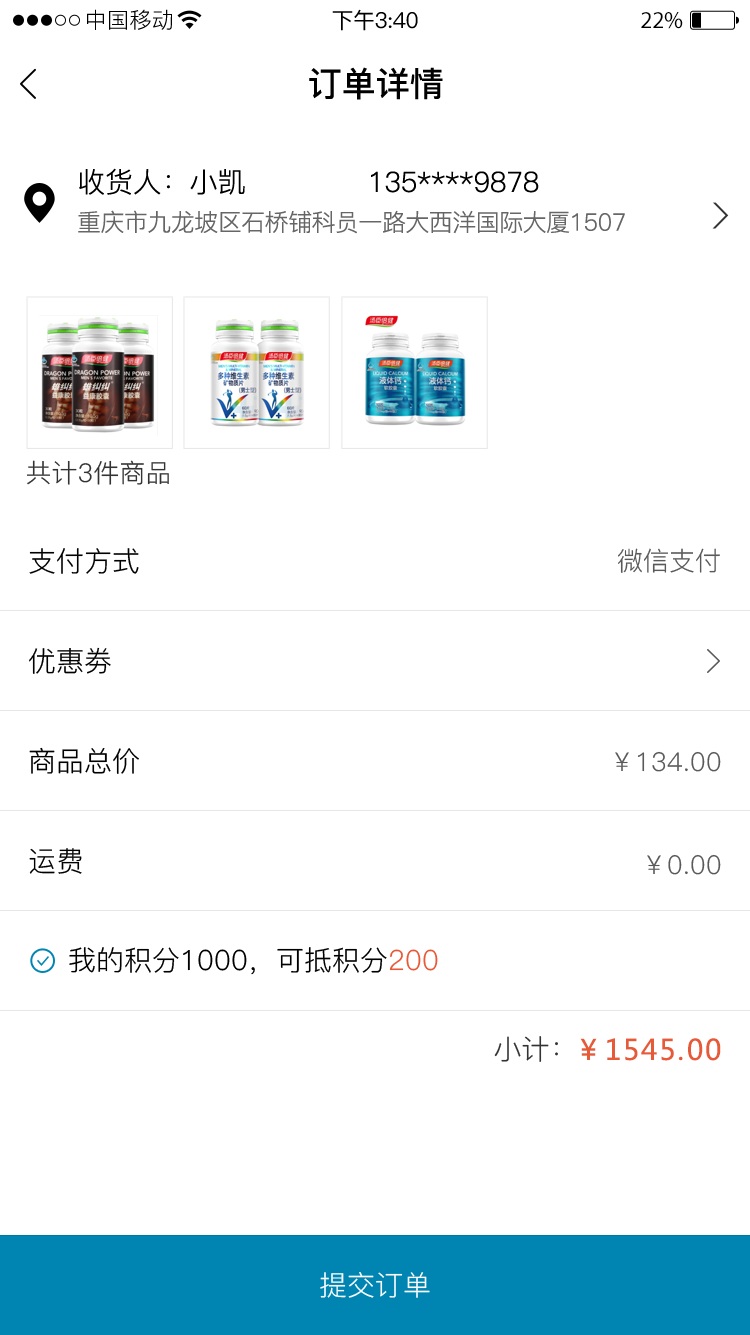This screenshot has height=1335, width=750.
Task: Open the liquid calcium product thumbnail
Action: (x=414, y=372)
